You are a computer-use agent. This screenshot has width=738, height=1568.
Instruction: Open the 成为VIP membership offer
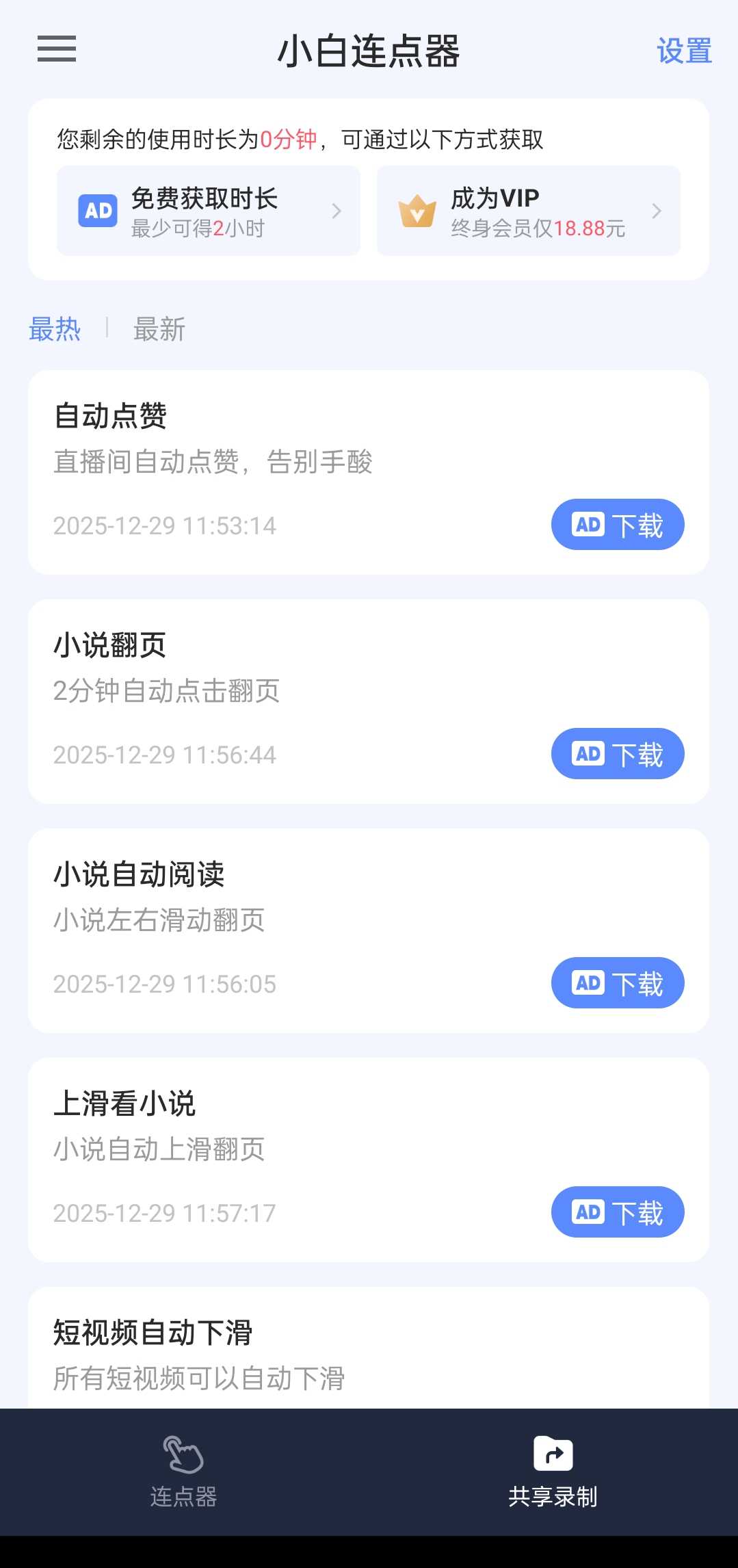(x=528, y=211)
